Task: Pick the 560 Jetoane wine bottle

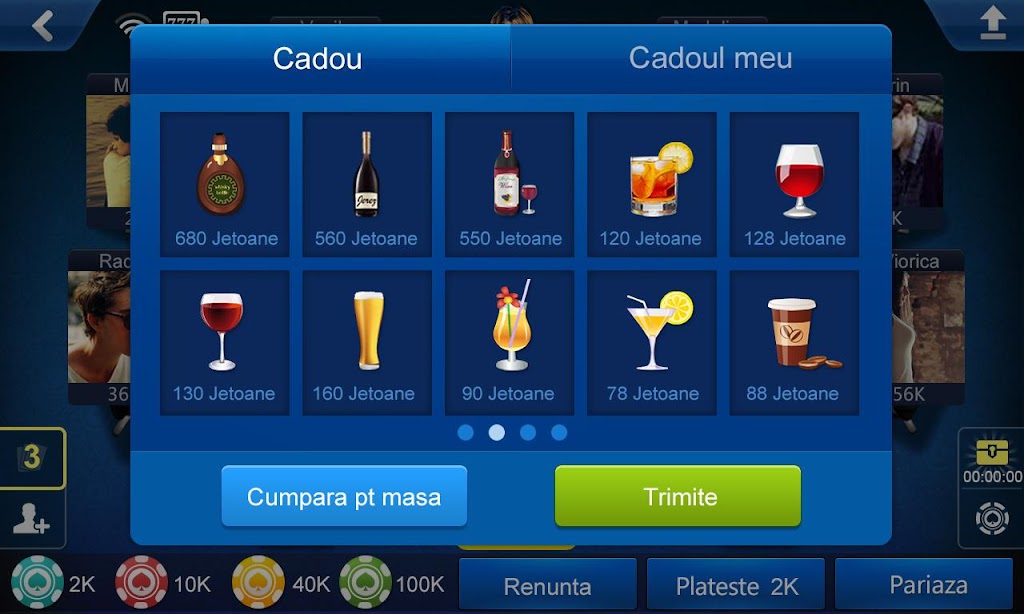Action: coord(367,184)
